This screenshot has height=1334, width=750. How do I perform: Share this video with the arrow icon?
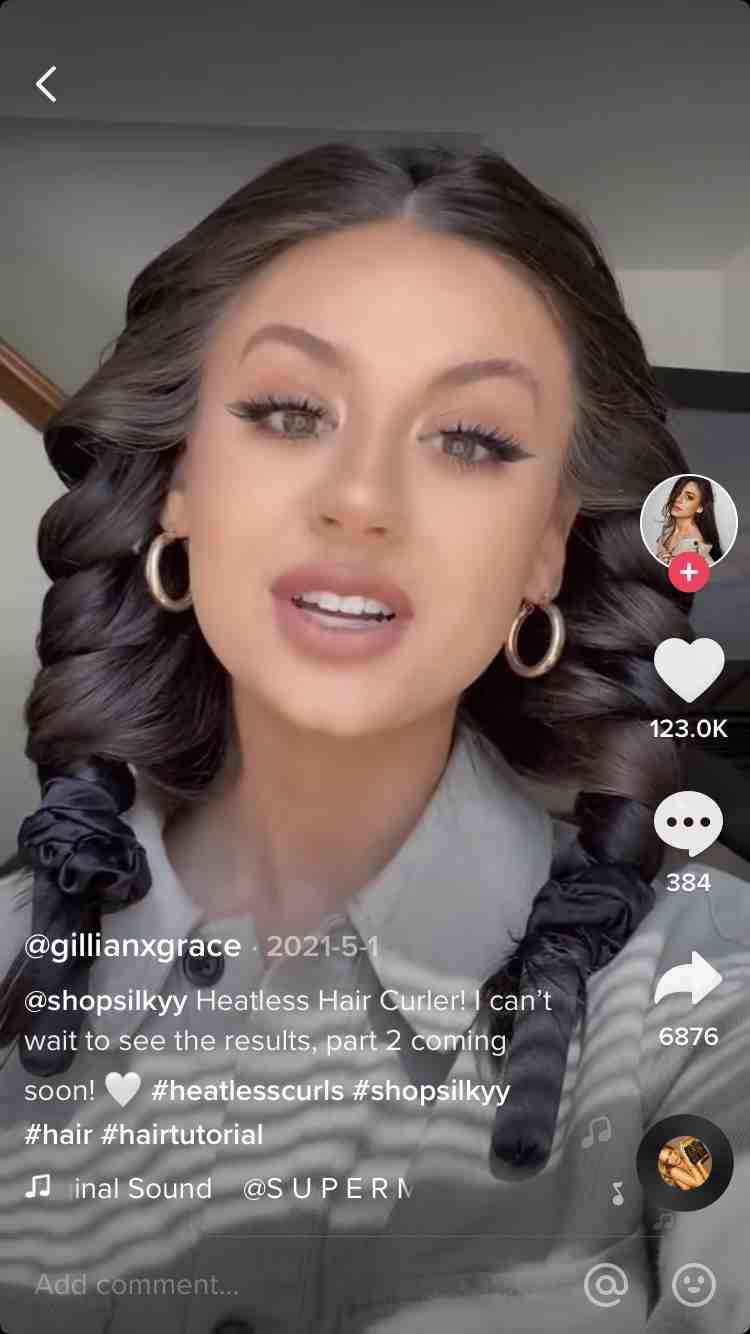click(x=688, y=980)
